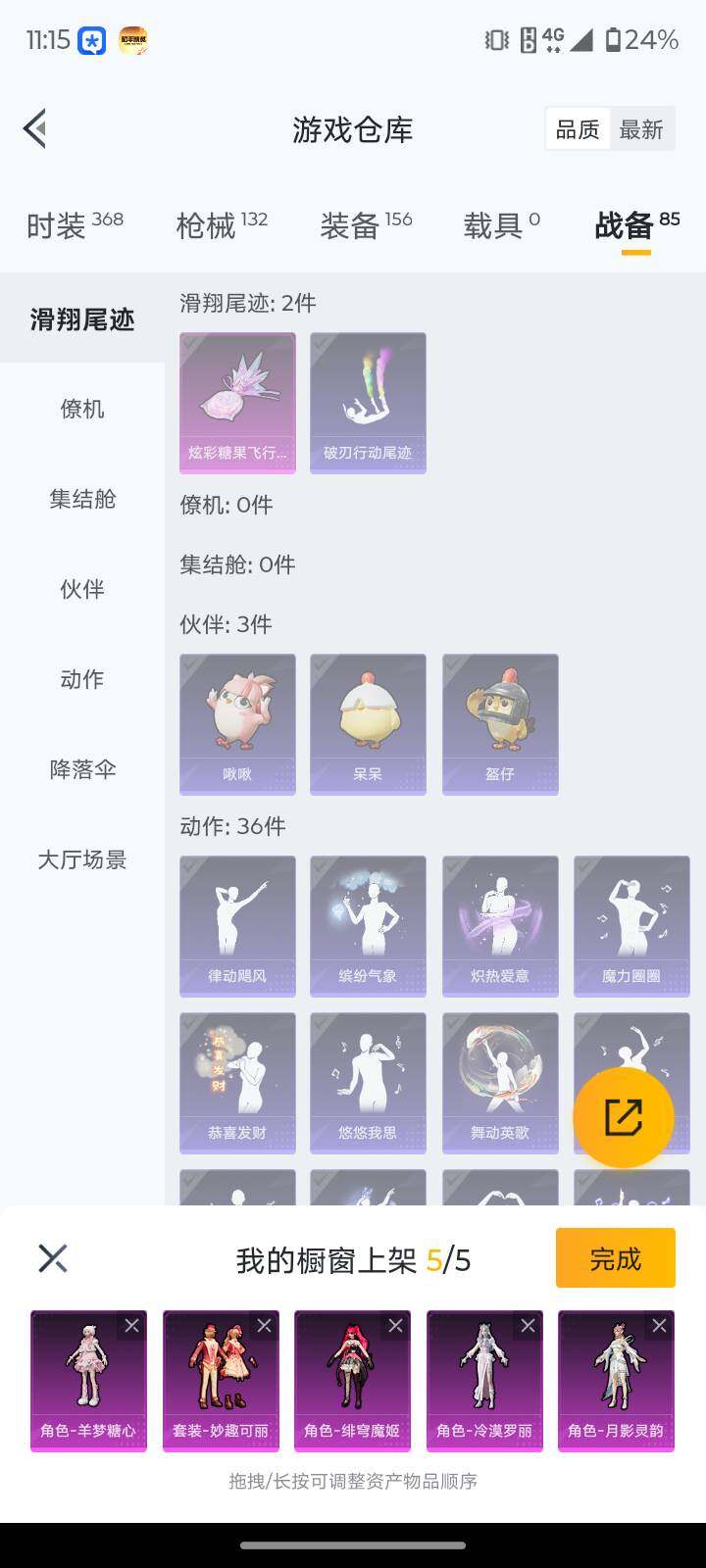Choose the 恭喜发财 emote

click(x=237, y=1082)
